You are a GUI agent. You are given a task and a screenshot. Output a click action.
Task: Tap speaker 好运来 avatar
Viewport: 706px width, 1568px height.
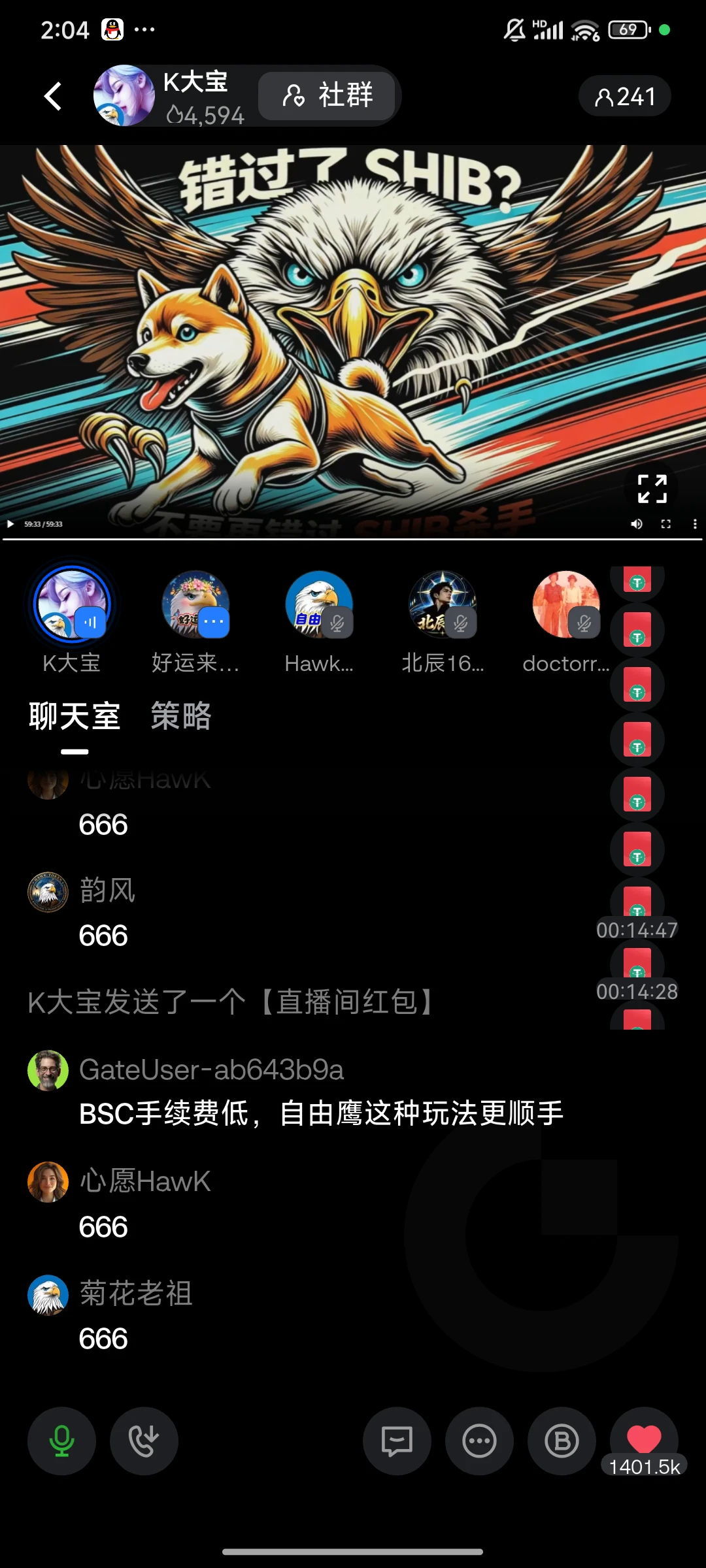coord(195,604)
